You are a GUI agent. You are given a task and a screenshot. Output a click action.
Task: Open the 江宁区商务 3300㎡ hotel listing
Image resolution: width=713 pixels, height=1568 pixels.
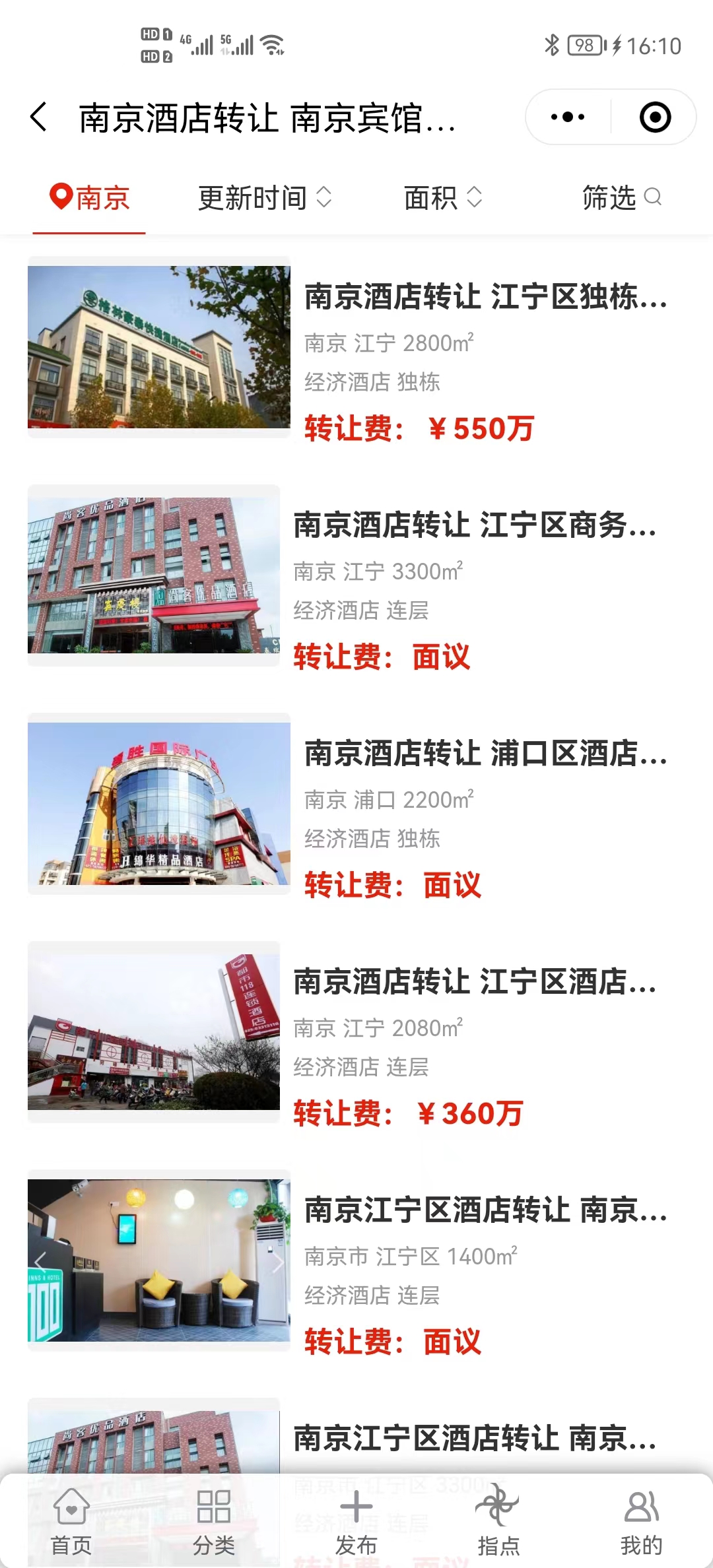coord(474,525)
